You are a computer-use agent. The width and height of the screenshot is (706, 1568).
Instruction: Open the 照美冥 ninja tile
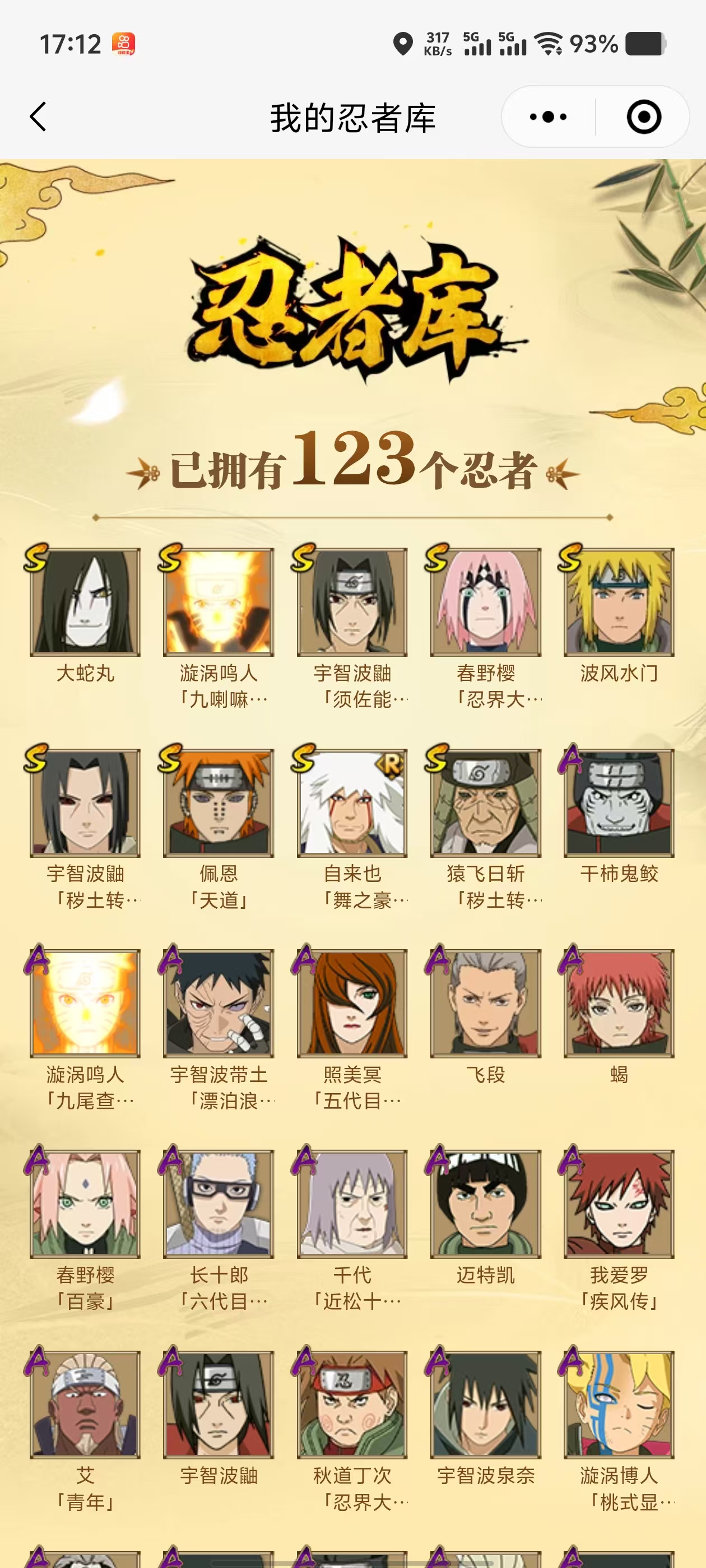point(352,1002)
